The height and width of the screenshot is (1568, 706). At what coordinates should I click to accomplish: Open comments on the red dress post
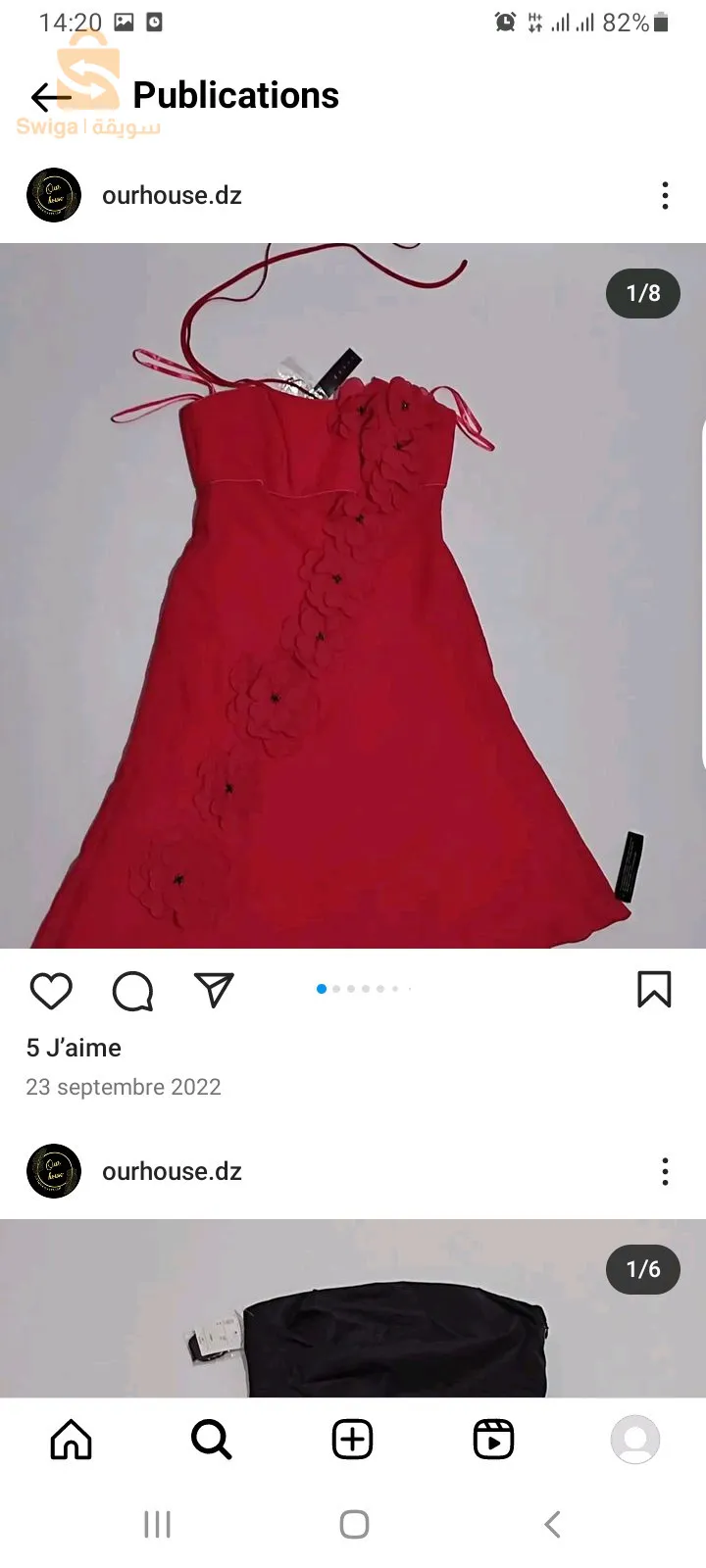[x=131, y=991]
